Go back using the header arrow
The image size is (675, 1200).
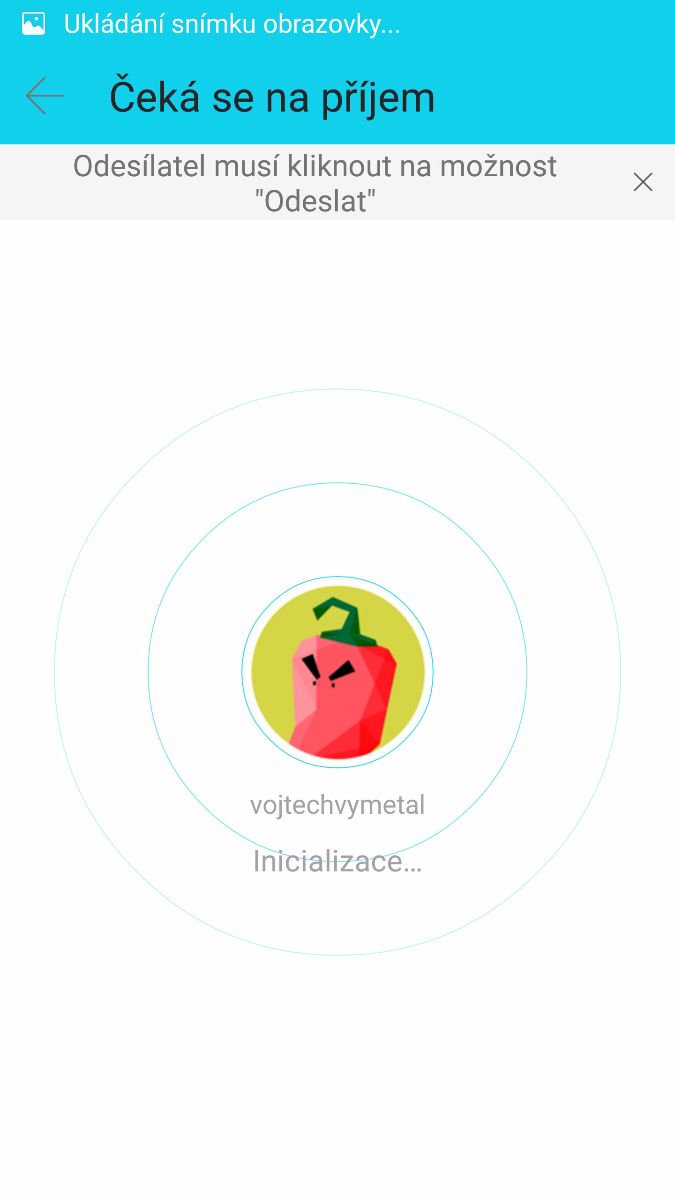45,97
